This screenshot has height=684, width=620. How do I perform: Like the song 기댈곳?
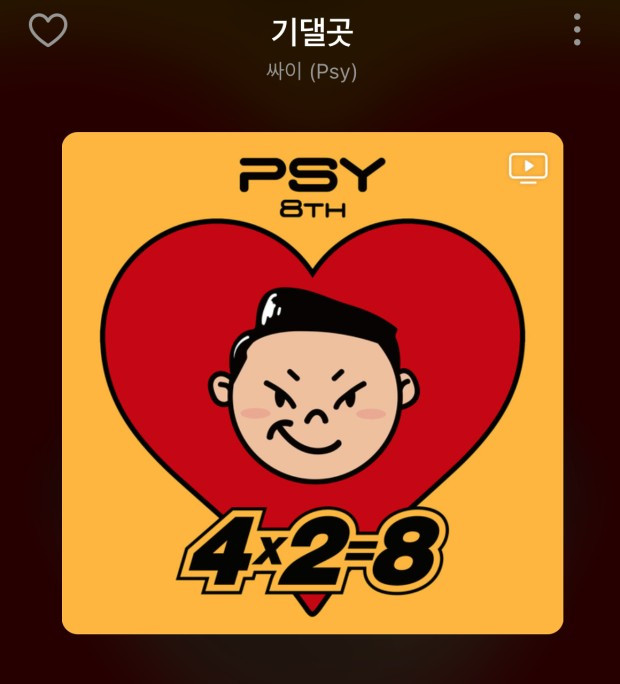[x=48, y=31]
